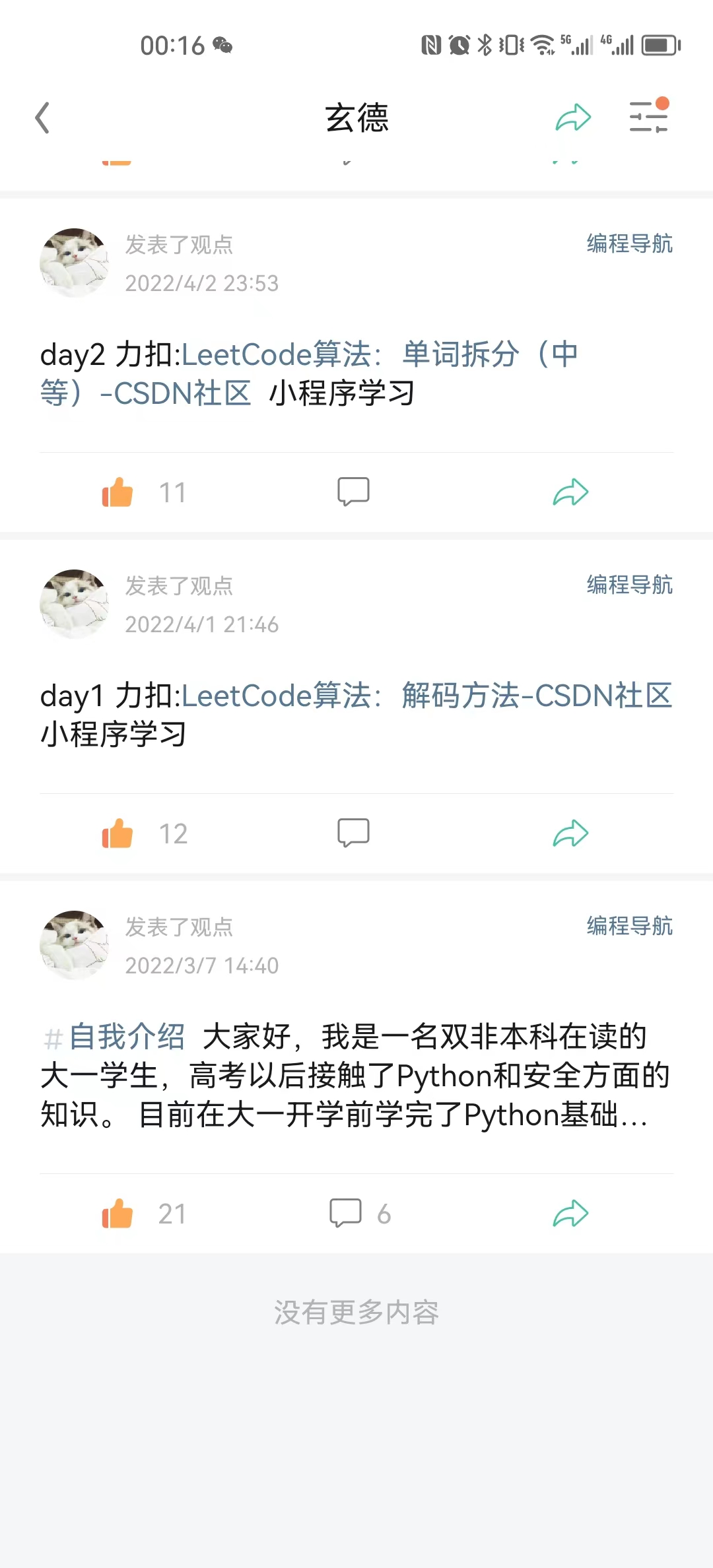Image resolution: width=713 pixels, height=1568 pixels.
Task: Comment on the day2 力扣 post
Action: click(x=353, y=492)
